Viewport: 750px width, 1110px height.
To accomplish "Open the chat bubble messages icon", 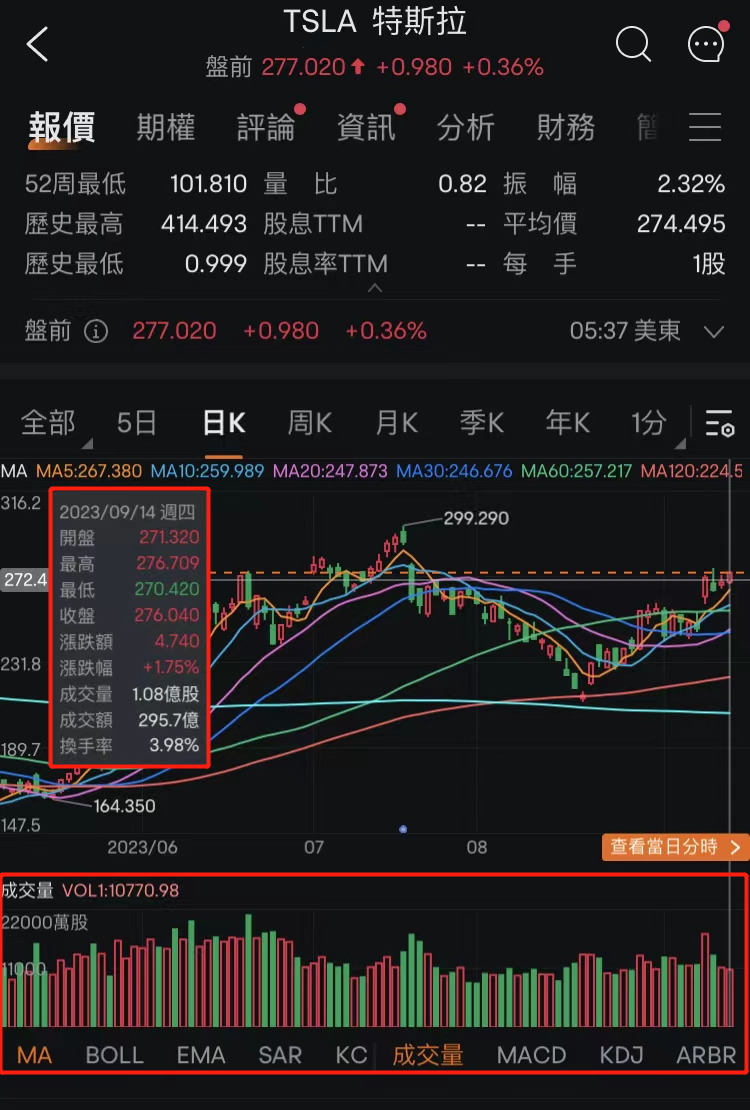I will pos(706,44).
